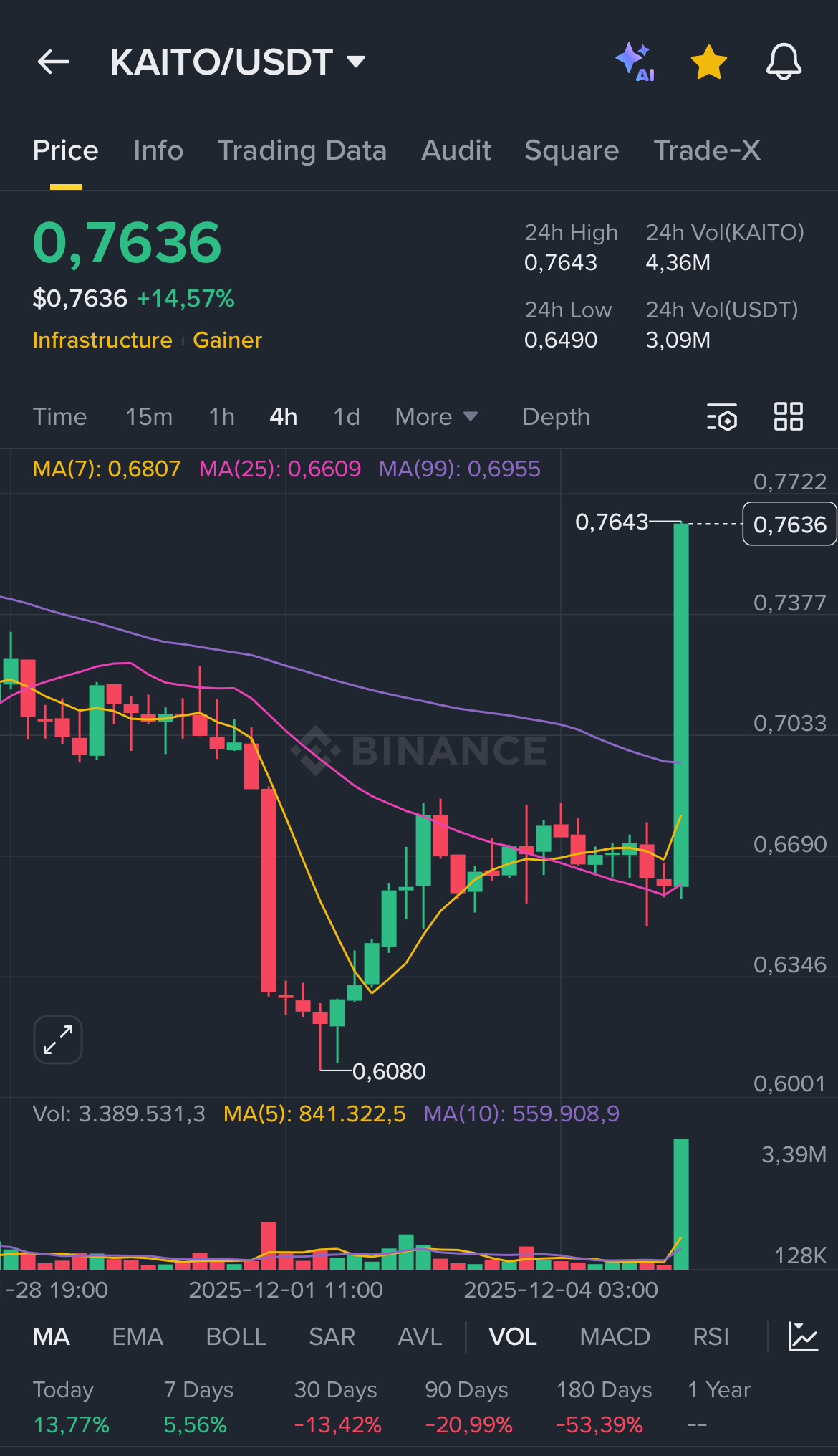
Task: Switch to the Trading Data tab
Action: coord(302,150)
